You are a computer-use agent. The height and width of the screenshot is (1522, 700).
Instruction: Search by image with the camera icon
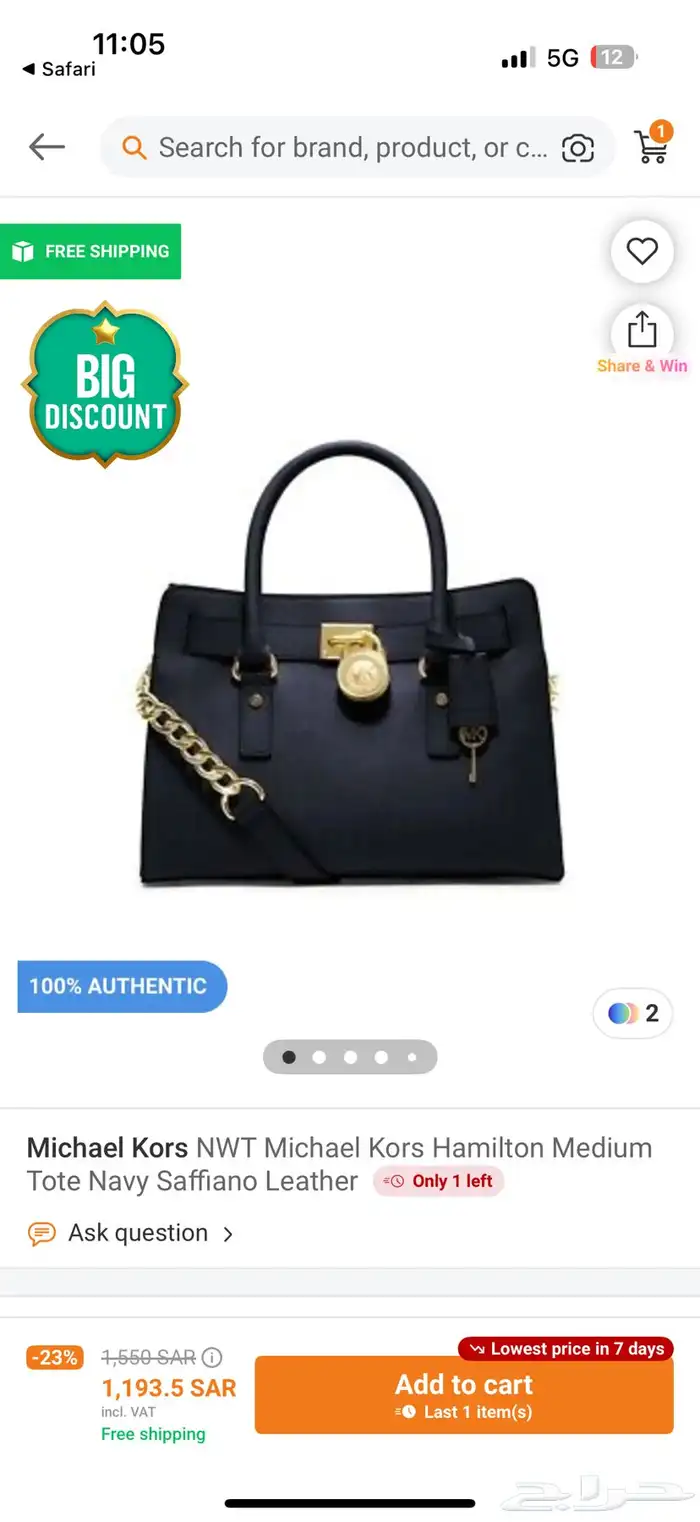coord(578,149)
